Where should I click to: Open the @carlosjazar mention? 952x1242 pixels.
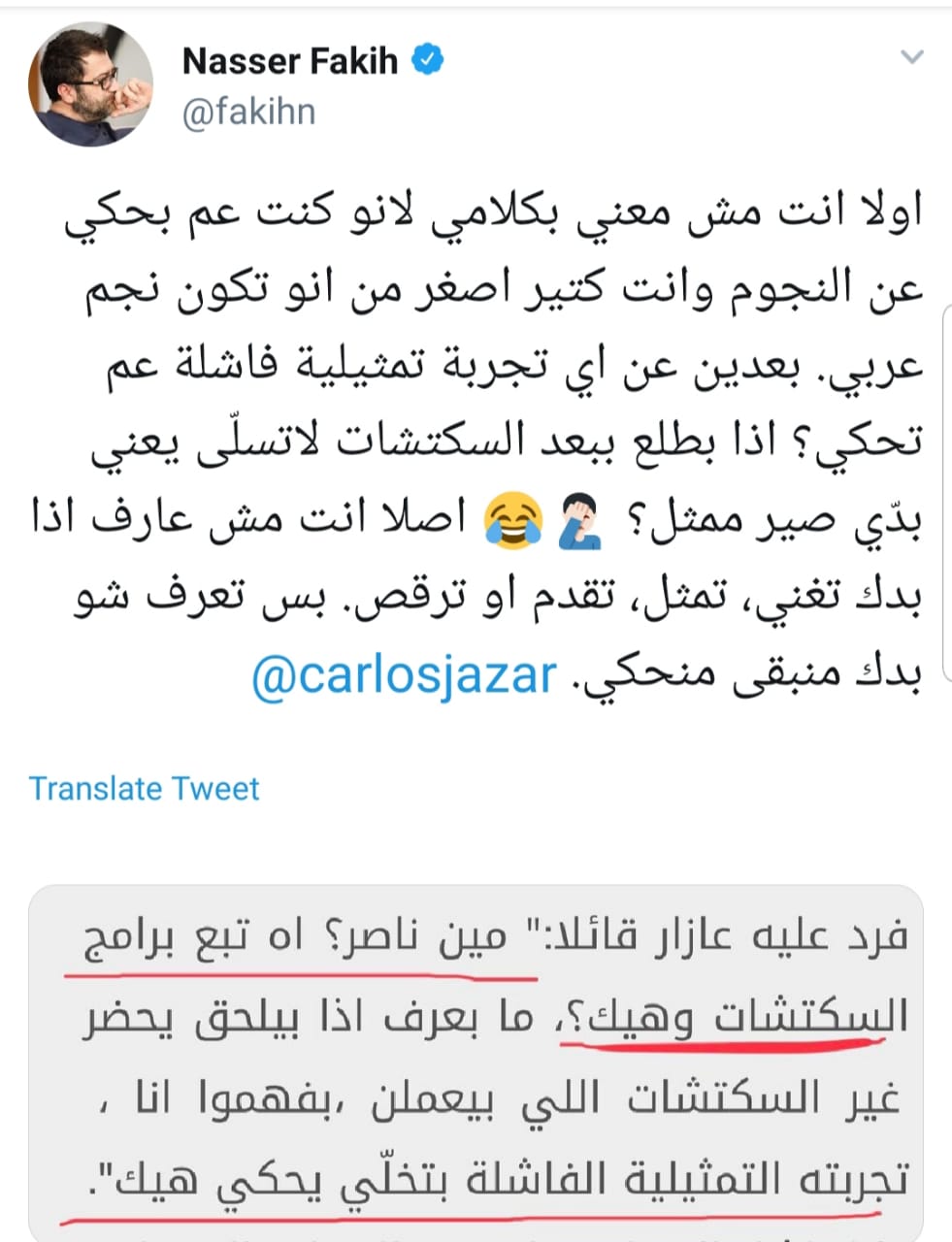coord(405,676)
